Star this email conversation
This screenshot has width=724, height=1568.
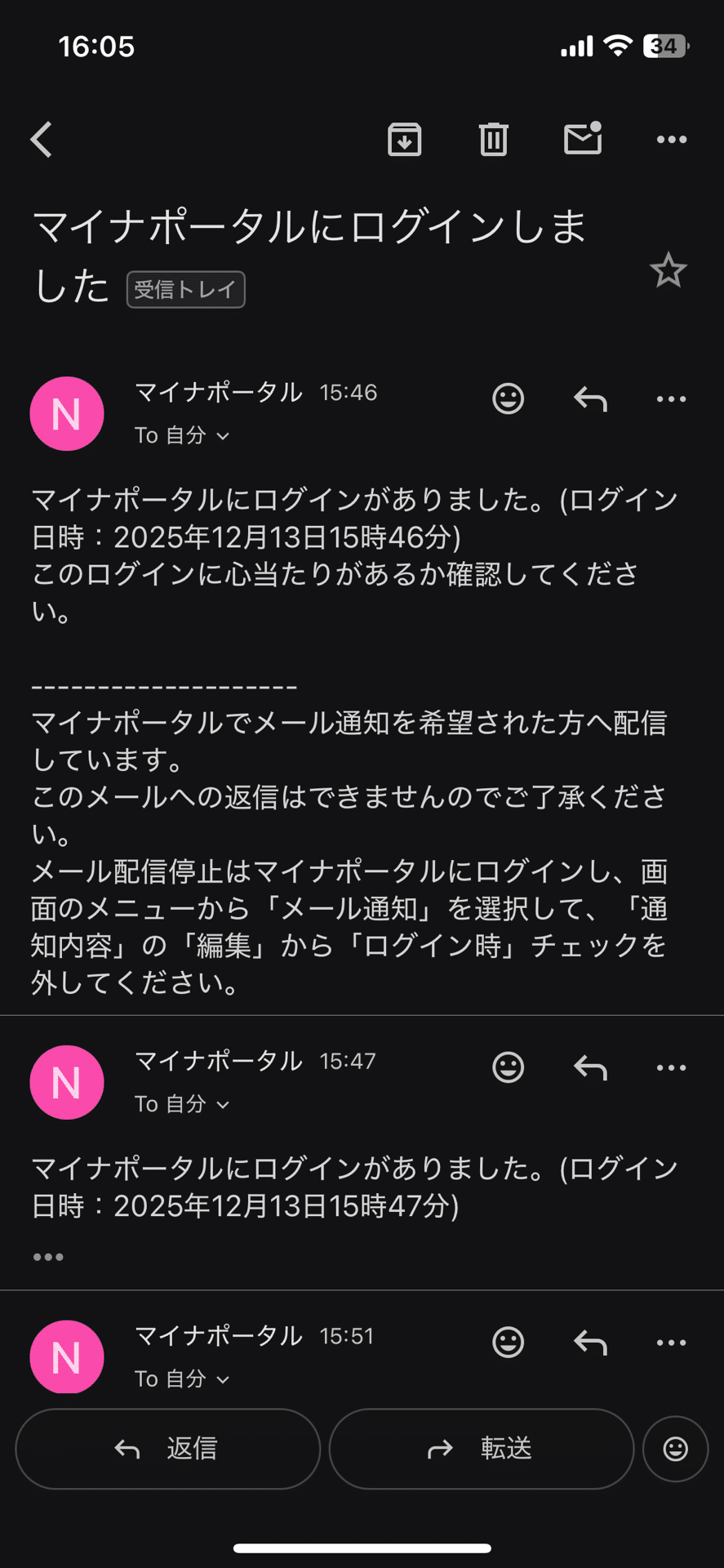[x=668, y=271]
